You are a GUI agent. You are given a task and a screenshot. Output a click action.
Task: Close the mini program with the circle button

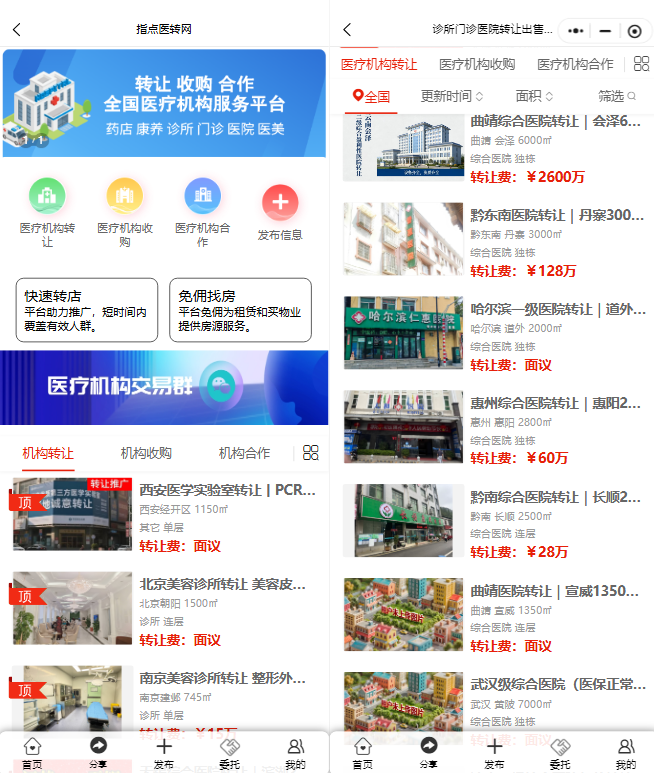(634, 31)
